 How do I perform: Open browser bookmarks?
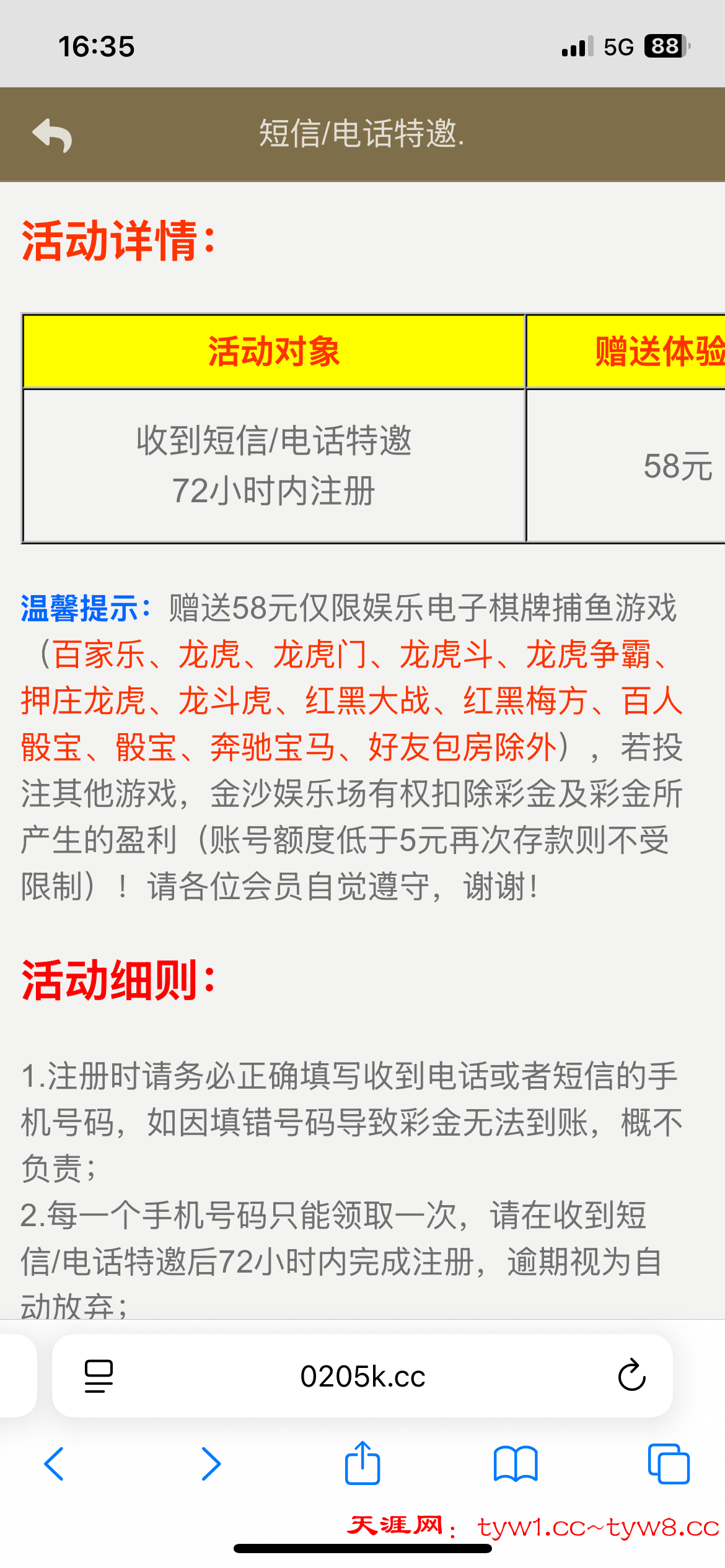516,1464
